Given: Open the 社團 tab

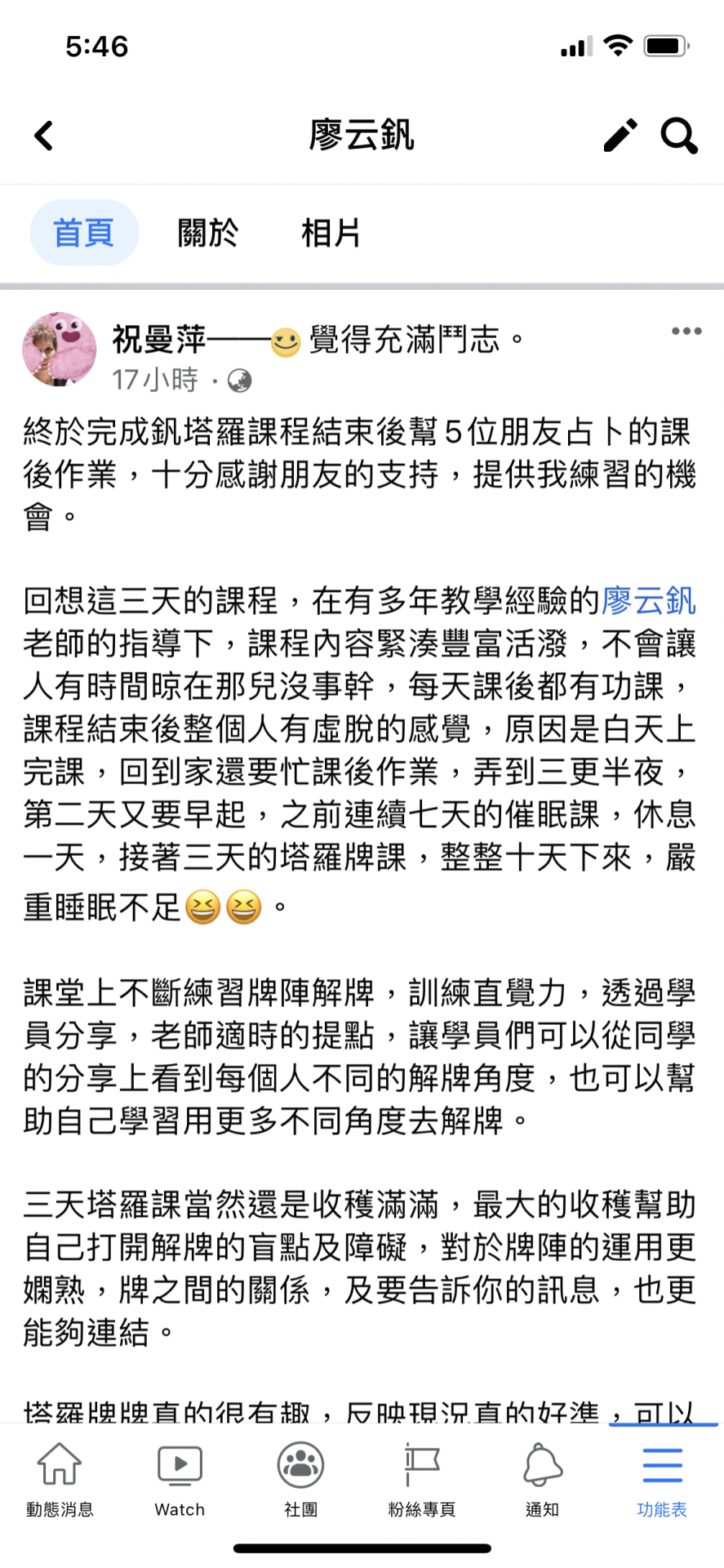Looking at the screenshot, I should (301, 1479).
